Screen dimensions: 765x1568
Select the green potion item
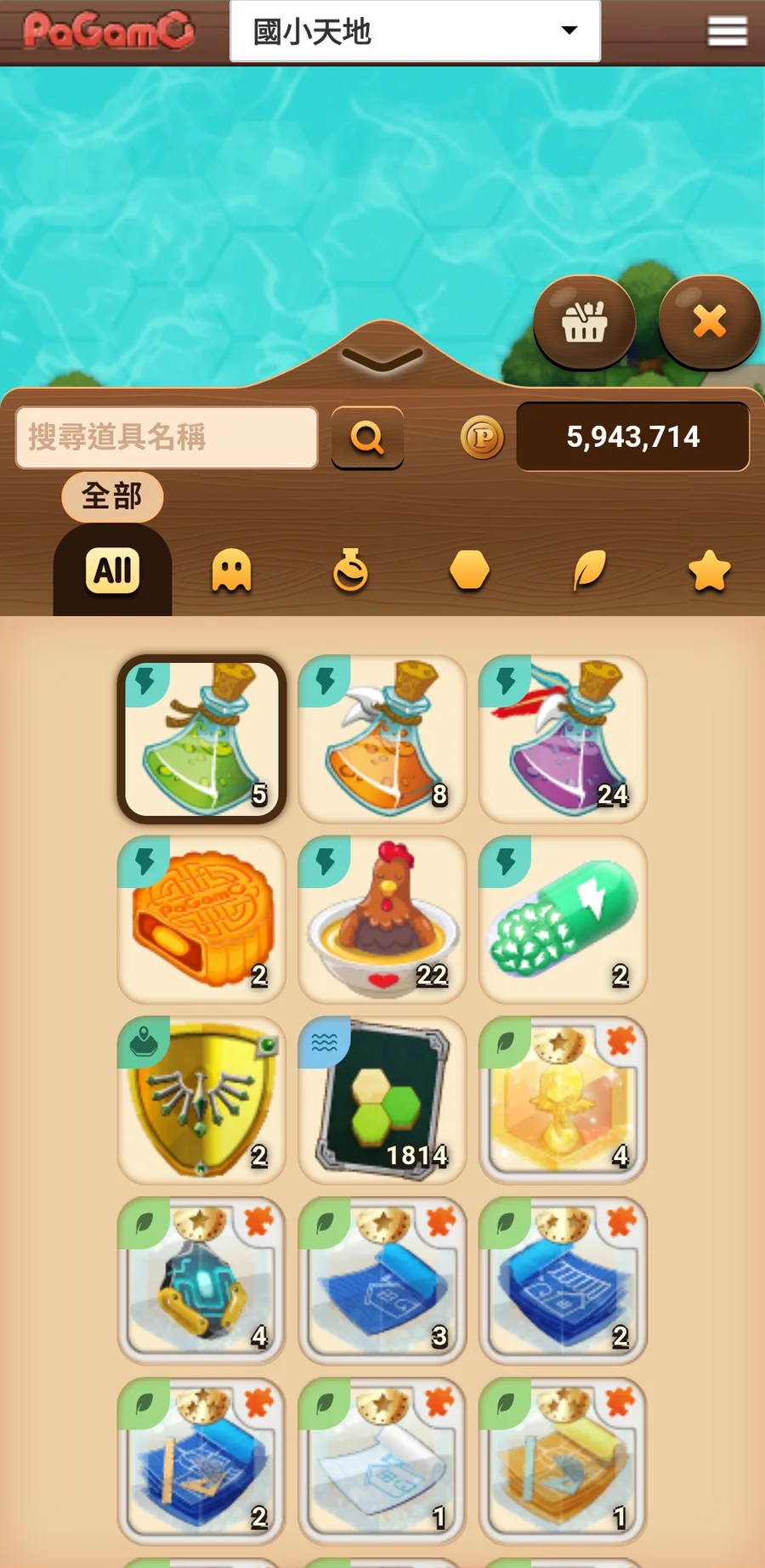coord(201,739)
